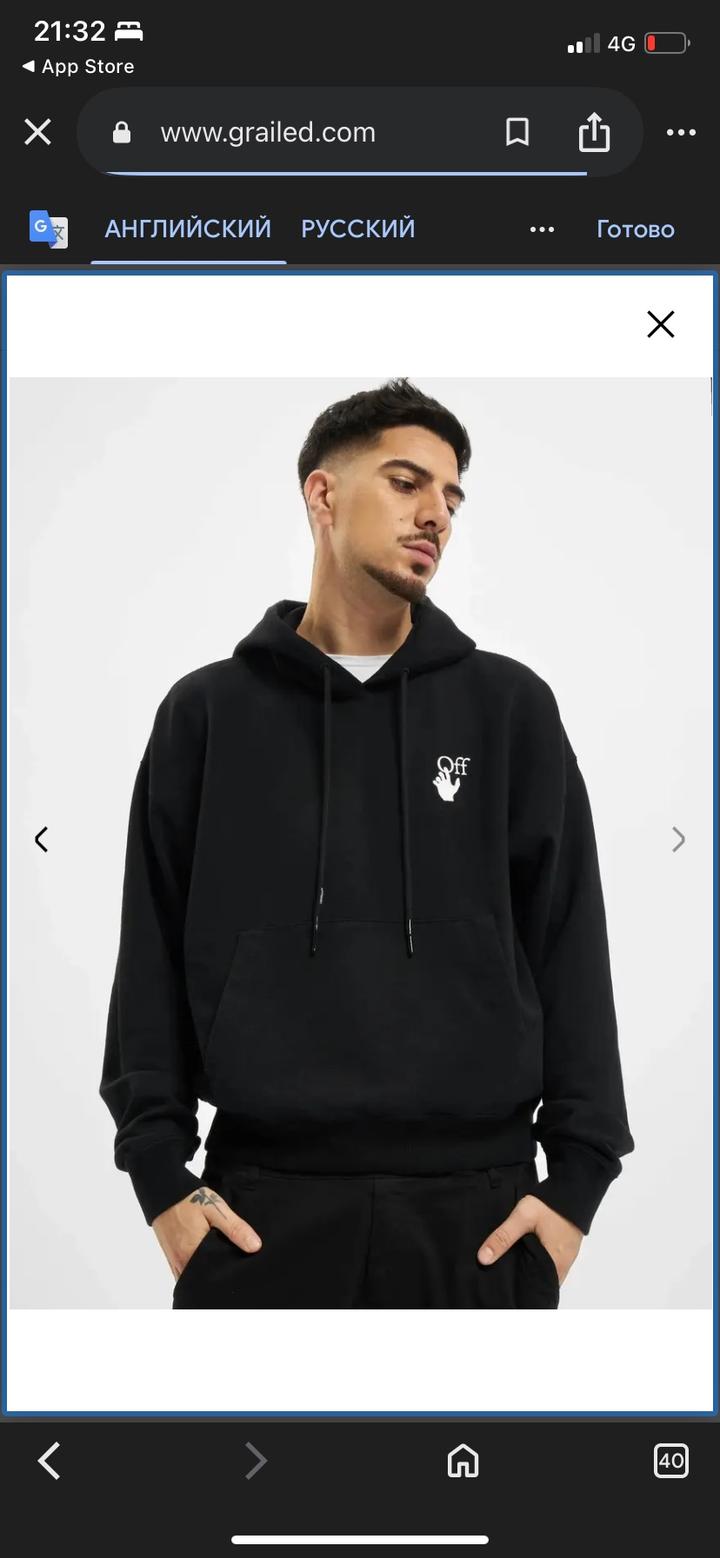Go back to previous page

point(49,1461)
